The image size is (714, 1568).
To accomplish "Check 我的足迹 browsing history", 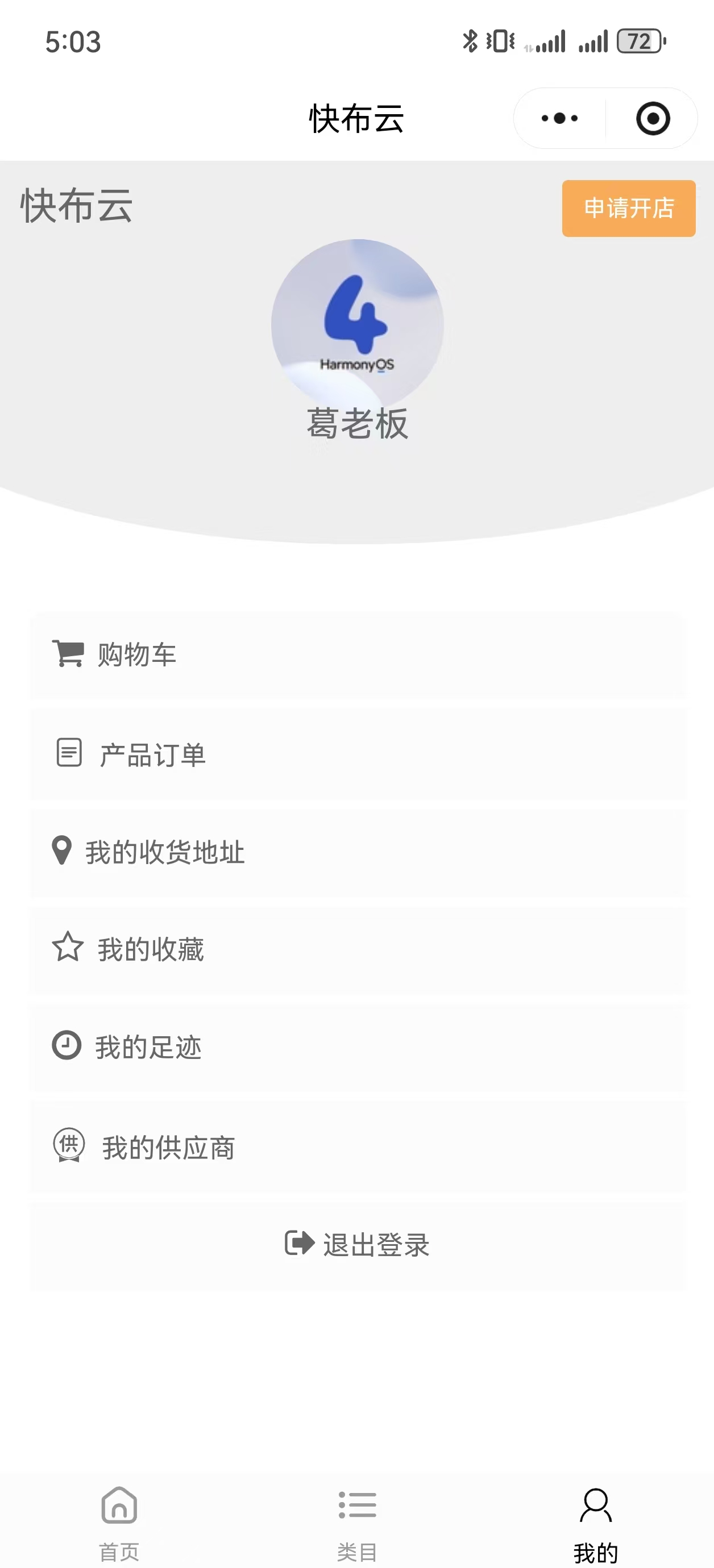I will [x=357, y=1047].
